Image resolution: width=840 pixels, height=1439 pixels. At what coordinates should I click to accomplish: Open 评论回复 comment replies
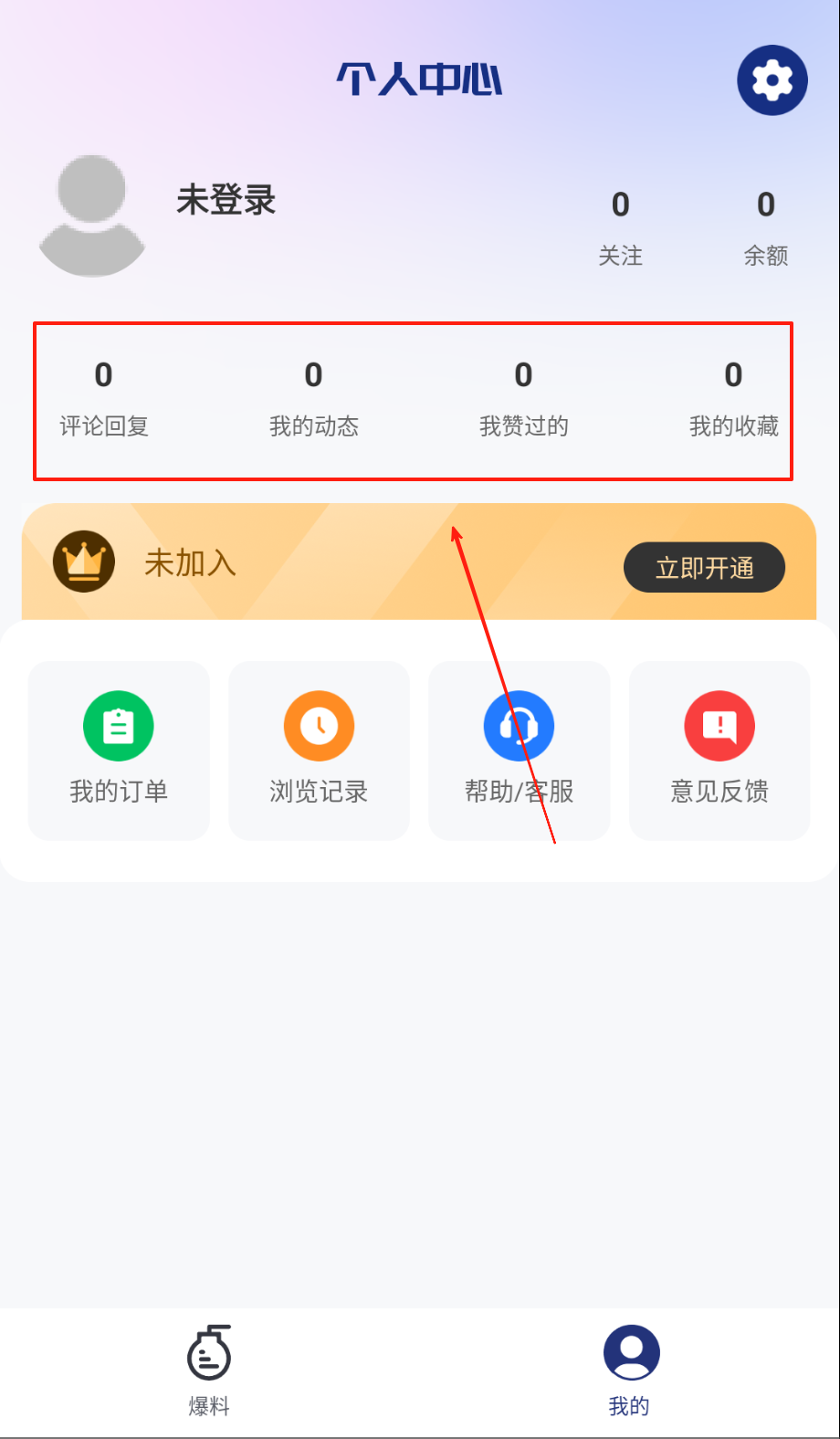104,398
